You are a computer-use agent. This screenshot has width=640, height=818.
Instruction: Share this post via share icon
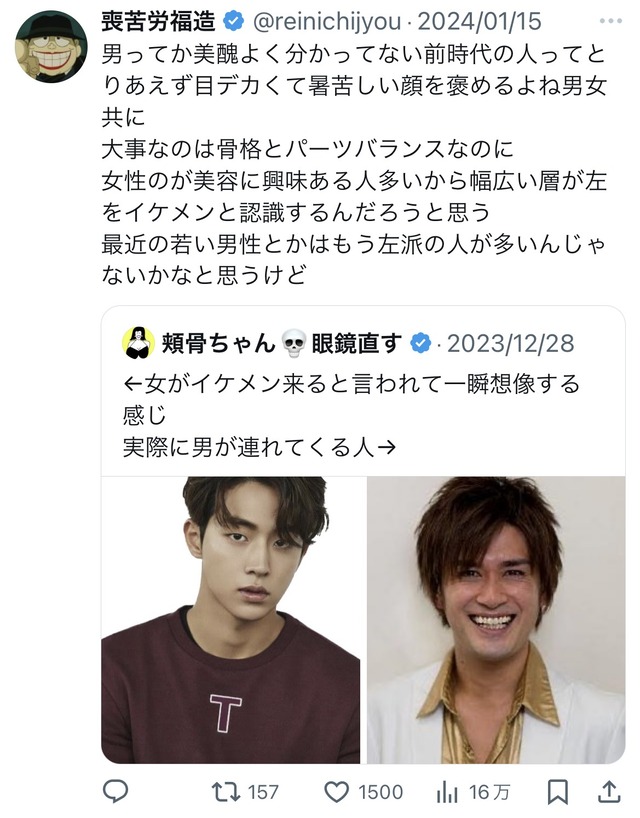[607, 792]
